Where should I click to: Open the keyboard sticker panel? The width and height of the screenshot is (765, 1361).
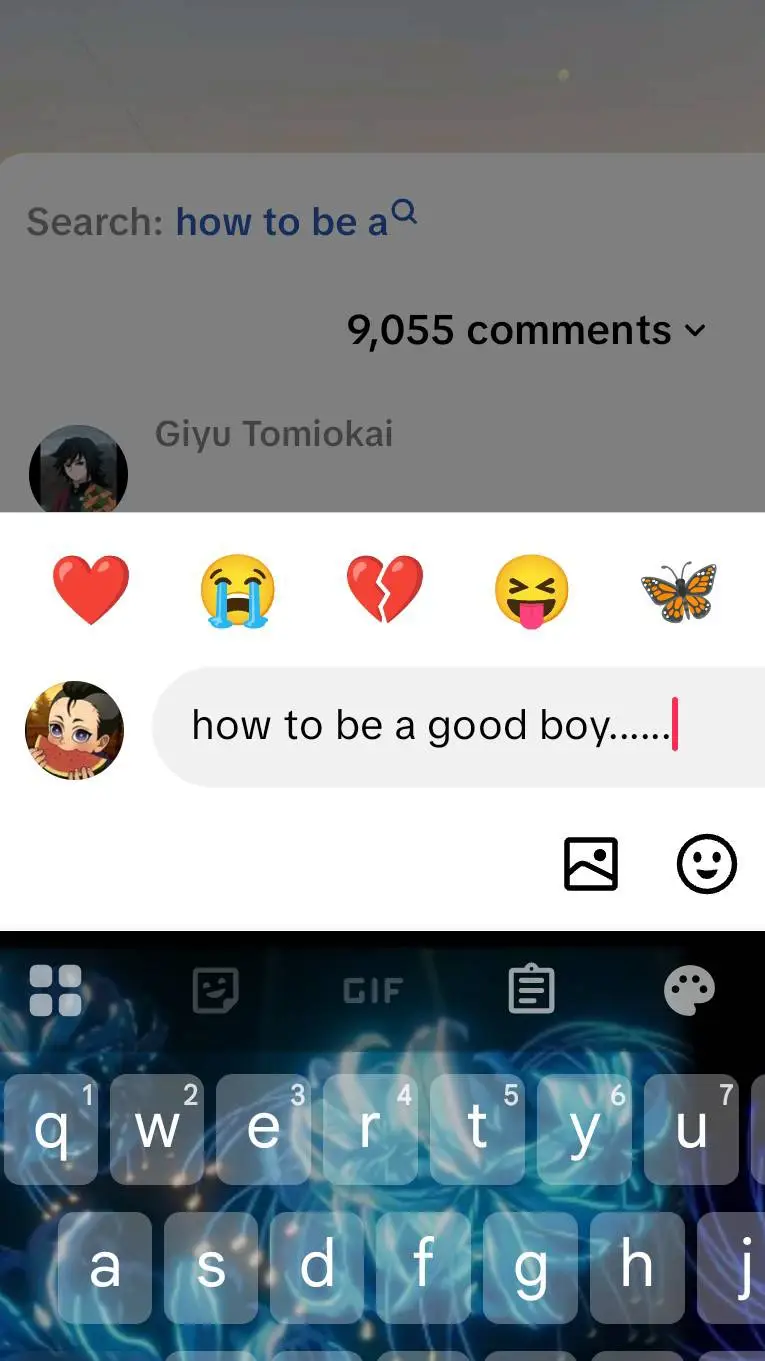click(215, 990)
